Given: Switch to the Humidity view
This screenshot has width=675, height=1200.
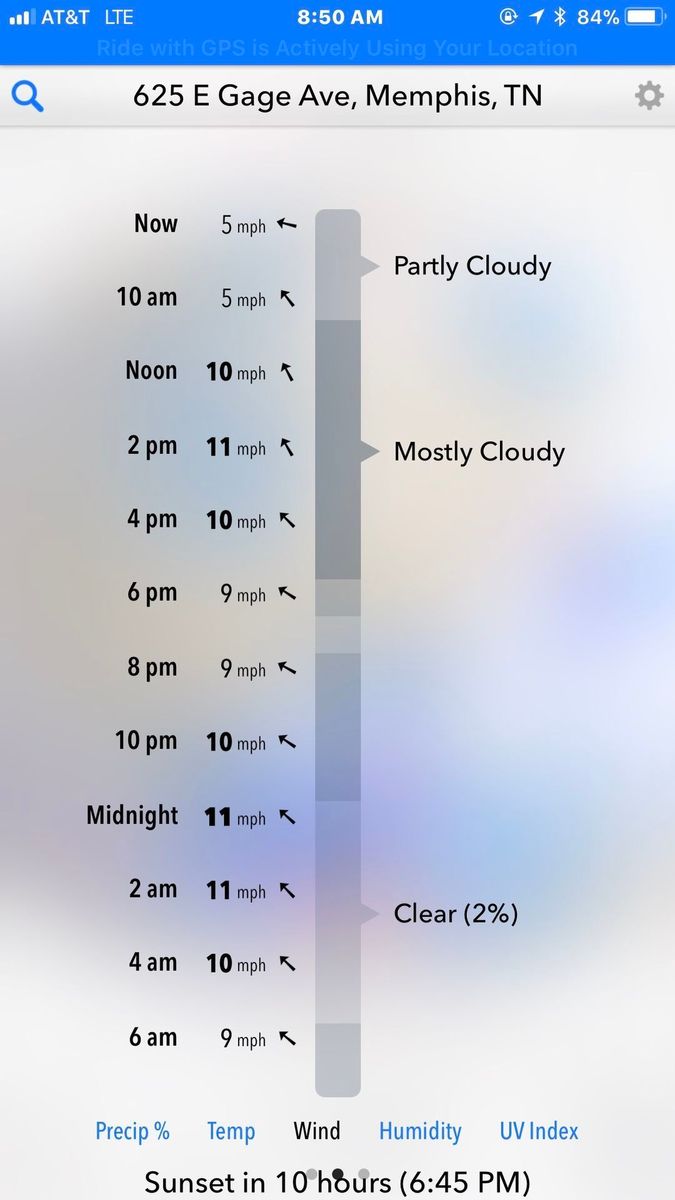Looking at the screenshot, I should click(420, 1131).
